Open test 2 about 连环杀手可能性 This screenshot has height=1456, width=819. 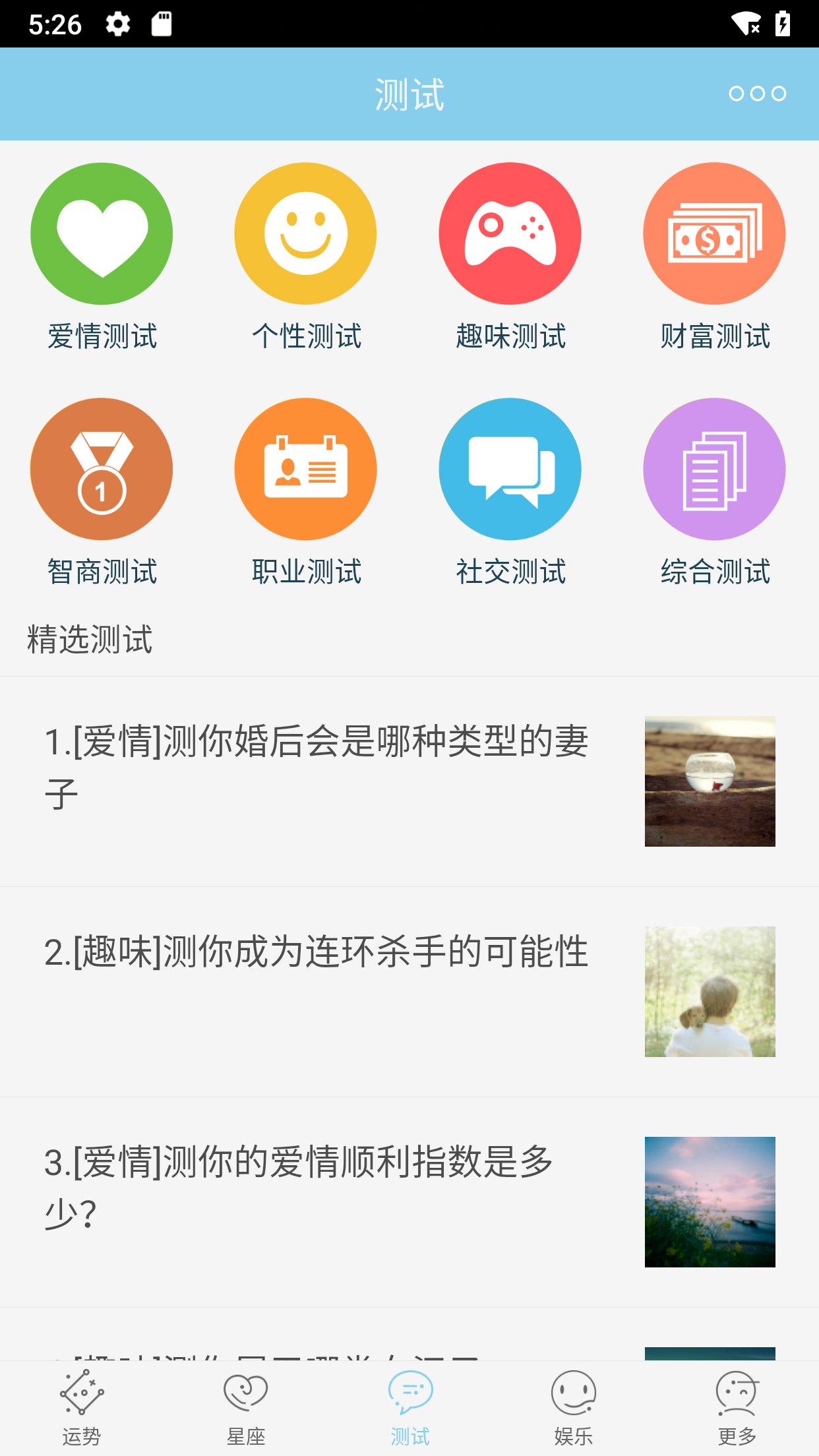pyautogui.click(x=317, y=953)
